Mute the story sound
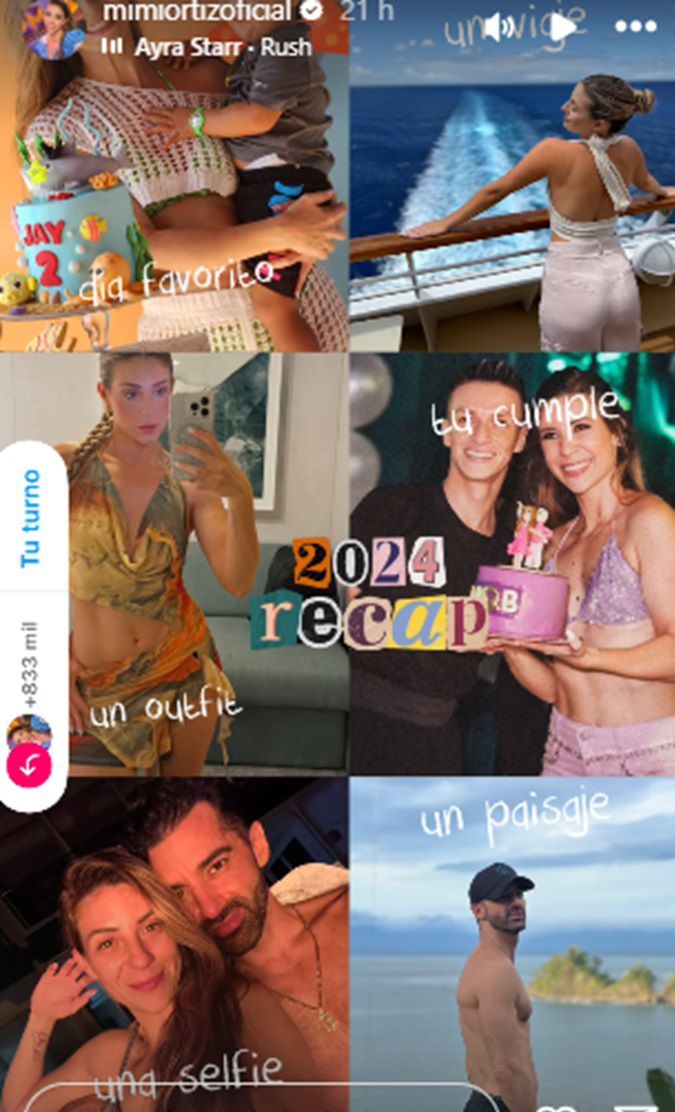 tap(497, 28)
